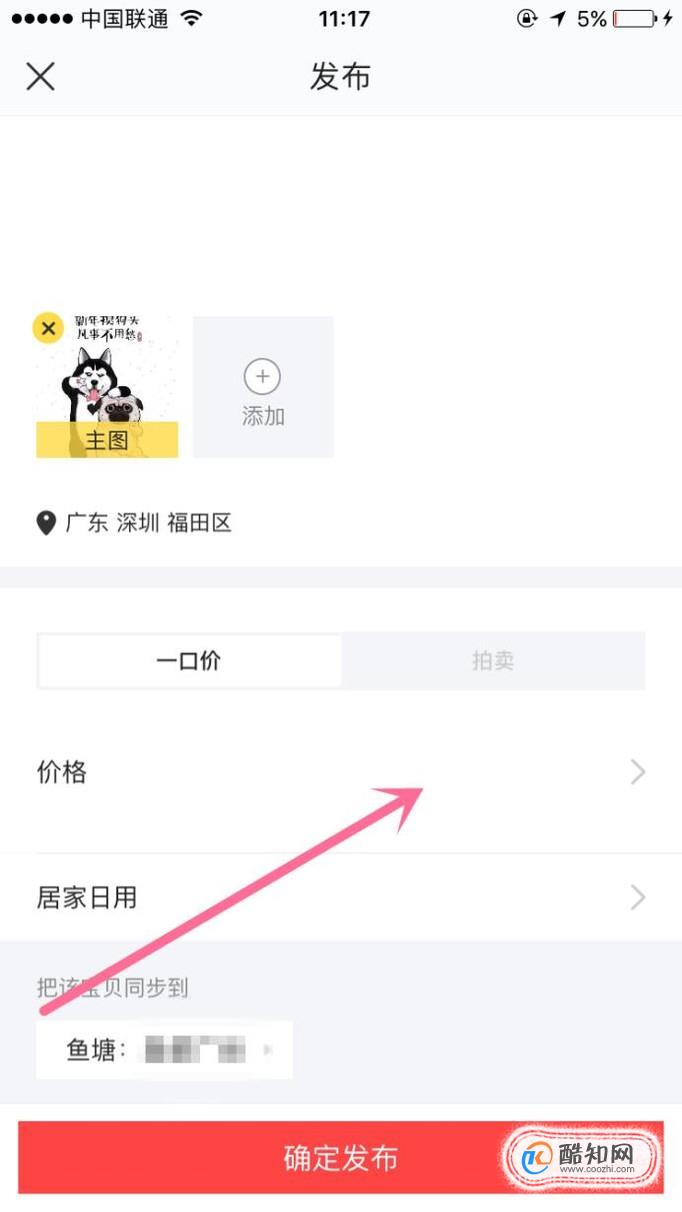Open the 价格 price row
Screen dimensions: 682x1212
point(341,772)
